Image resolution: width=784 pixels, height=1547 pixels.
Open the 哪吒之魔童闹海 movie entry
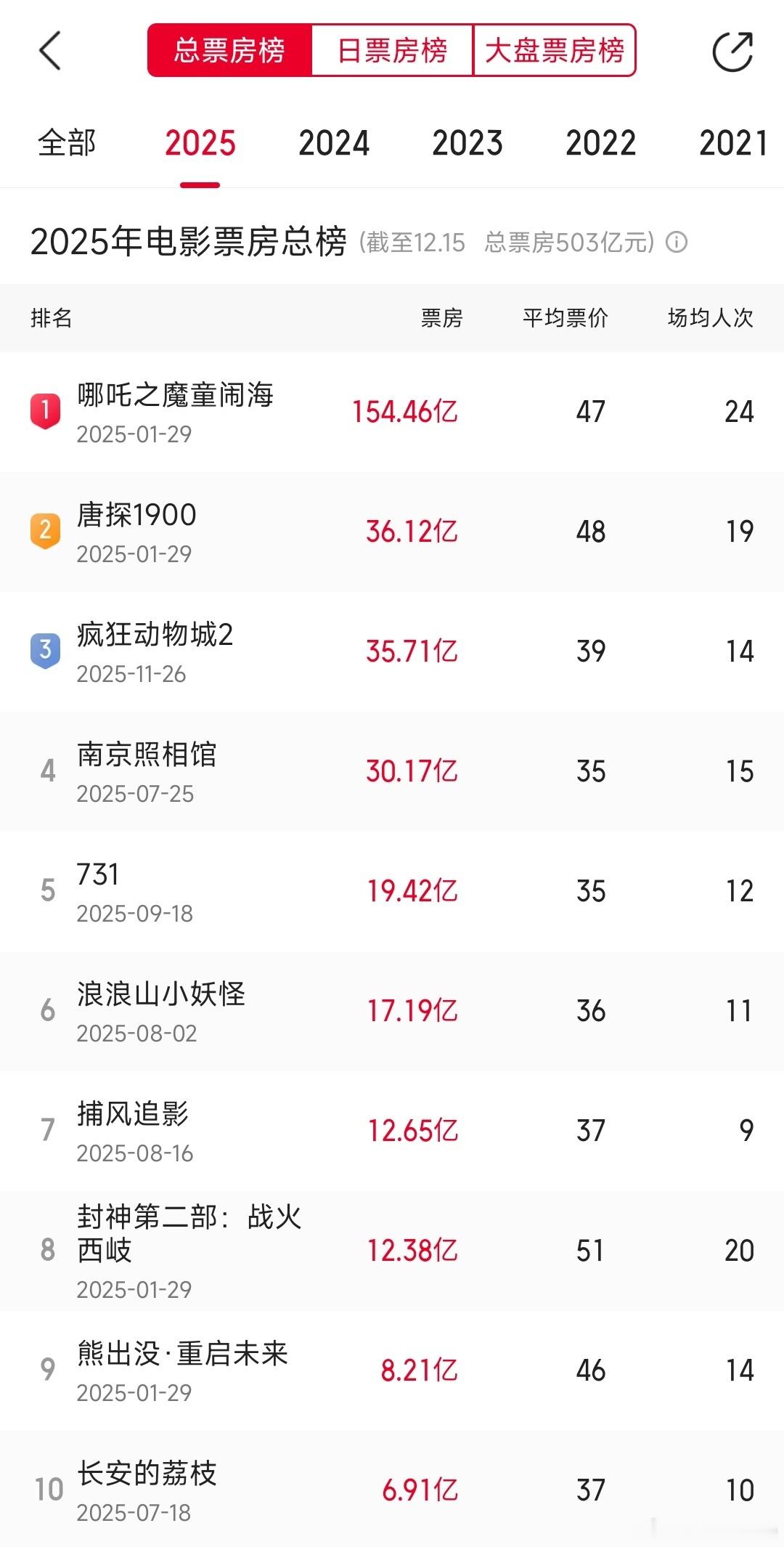click(x=175, y=398)
